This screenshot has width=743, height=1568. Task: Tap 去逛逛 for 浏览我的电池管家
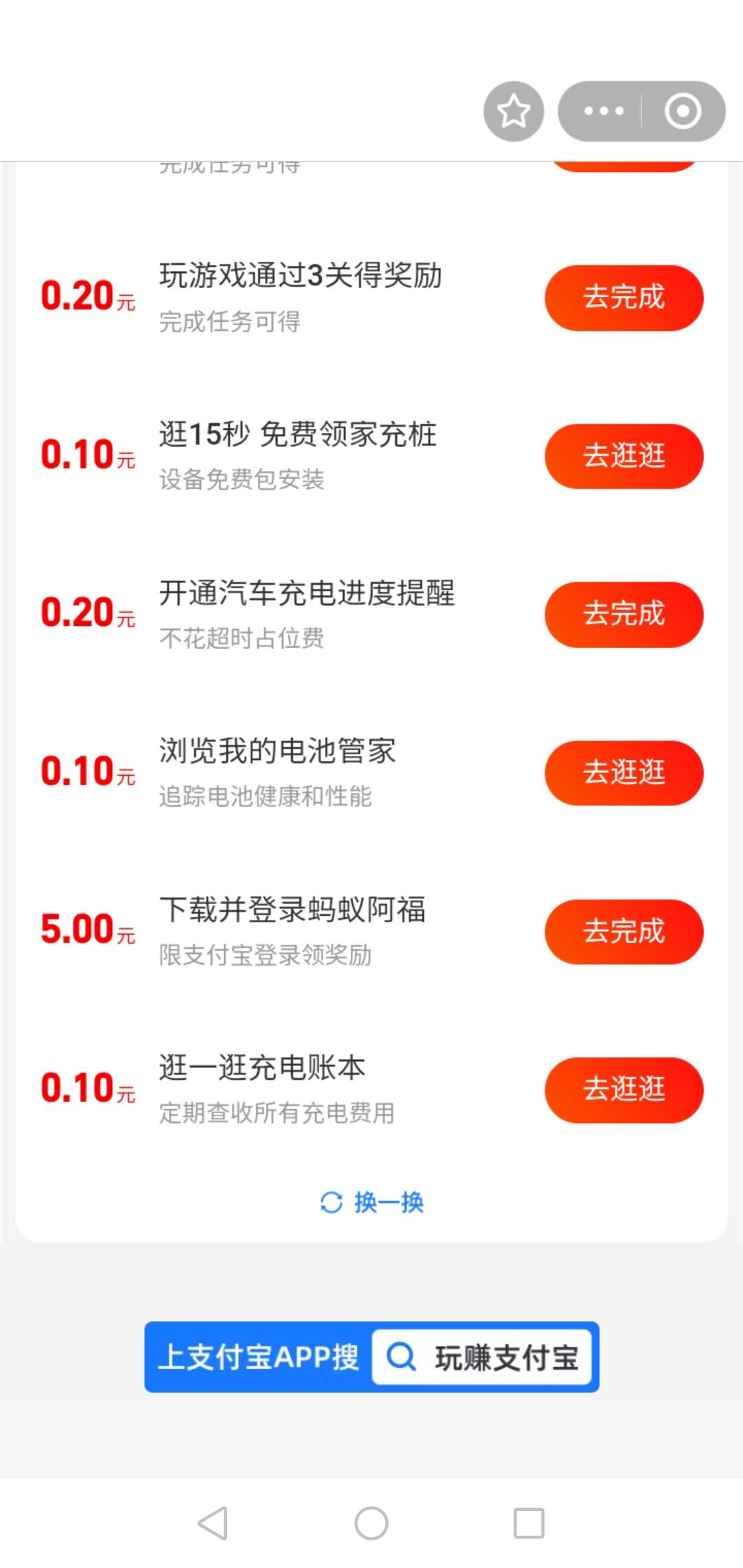(x=623, y=772)
